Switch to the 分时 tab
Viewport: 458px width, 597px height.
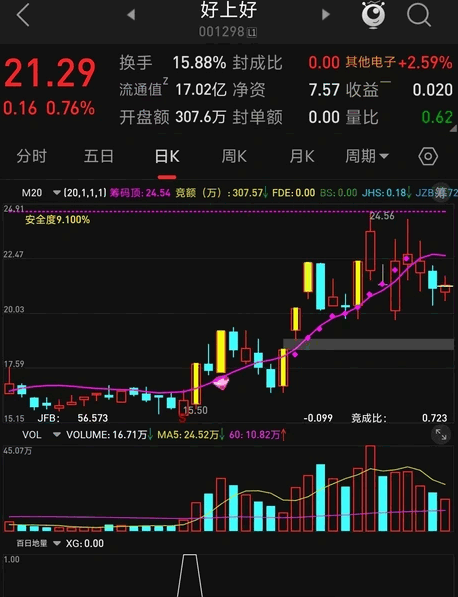point(32,156)
